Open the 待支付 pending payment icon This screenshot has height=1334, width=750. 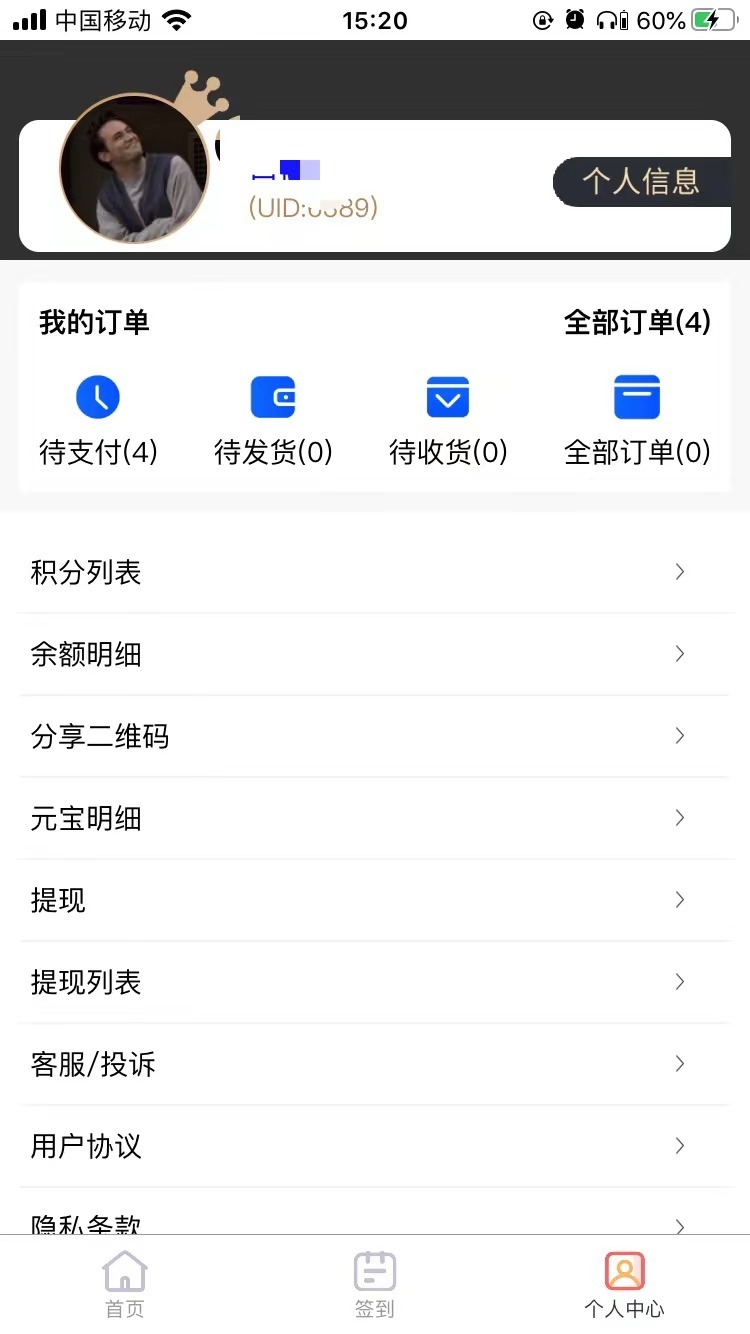tap(97, 396)
